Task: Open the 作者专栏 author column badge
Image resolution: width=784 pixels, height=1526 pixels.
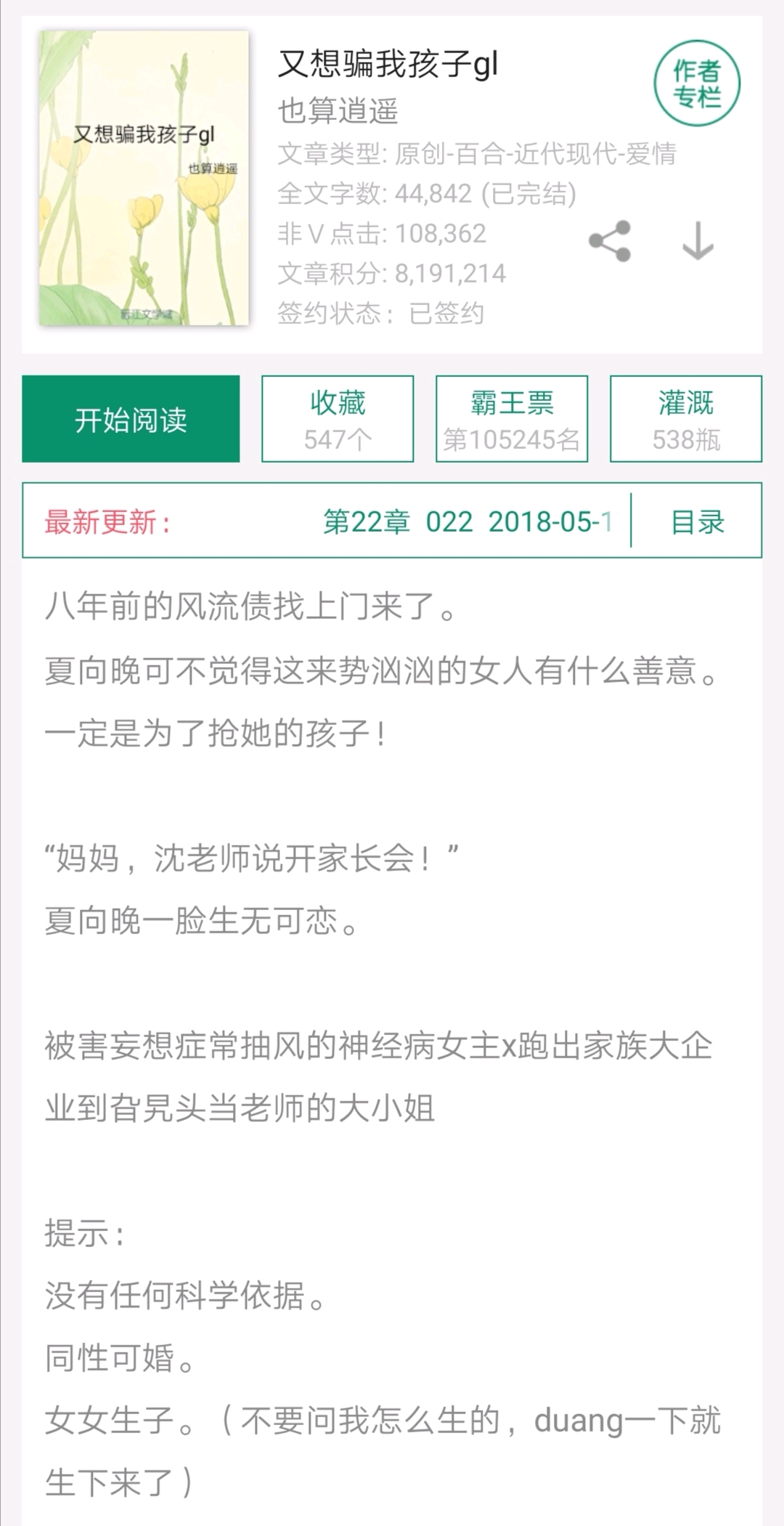Action: point(697,84)
